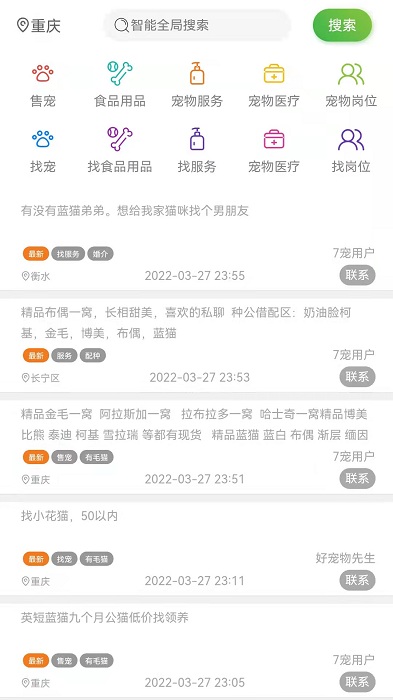Image resolution: width=393 pixels, height=700 pixels.
Task: Open the 找岗位 category
Action: point(351,151)
